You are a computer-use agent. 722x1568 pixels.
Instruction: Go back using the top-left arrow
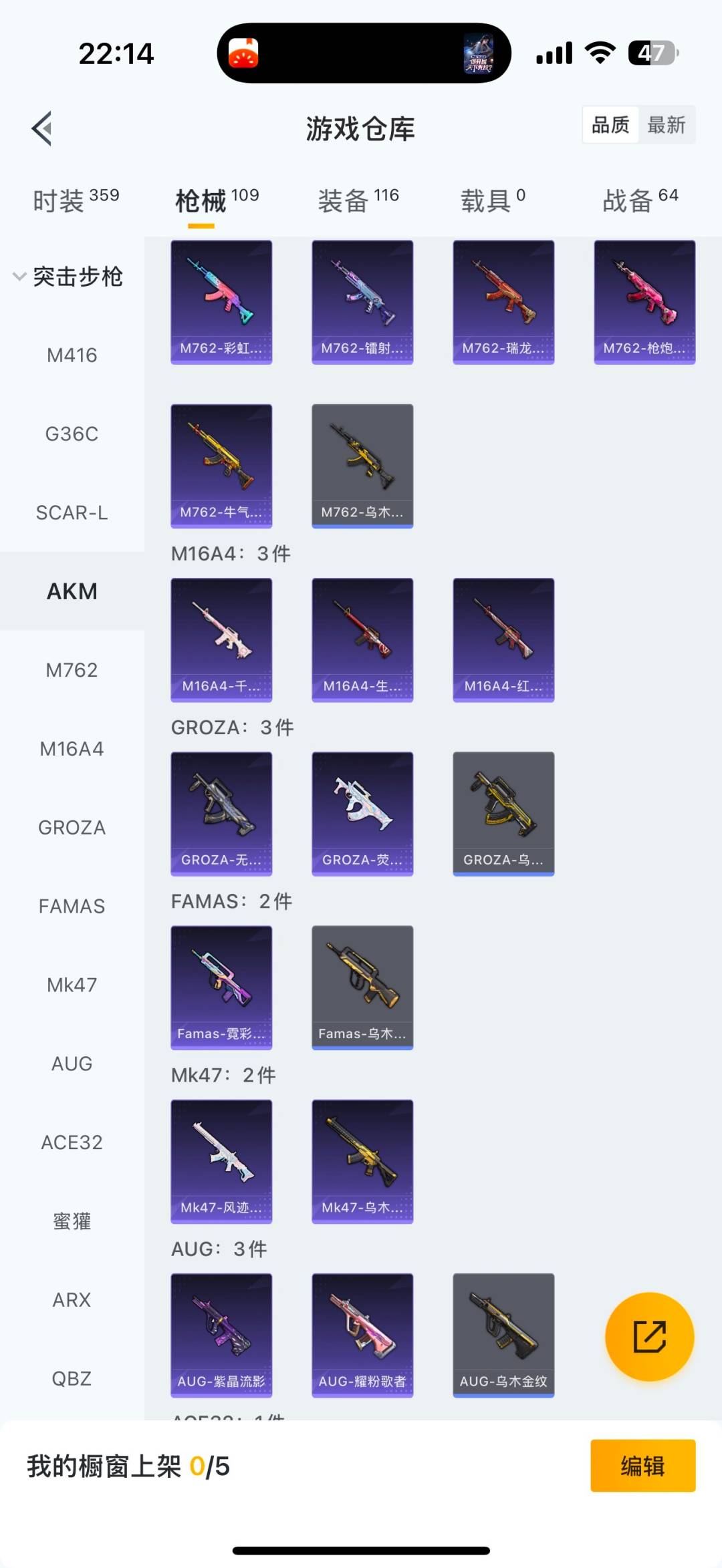click(x=42, y=128)
